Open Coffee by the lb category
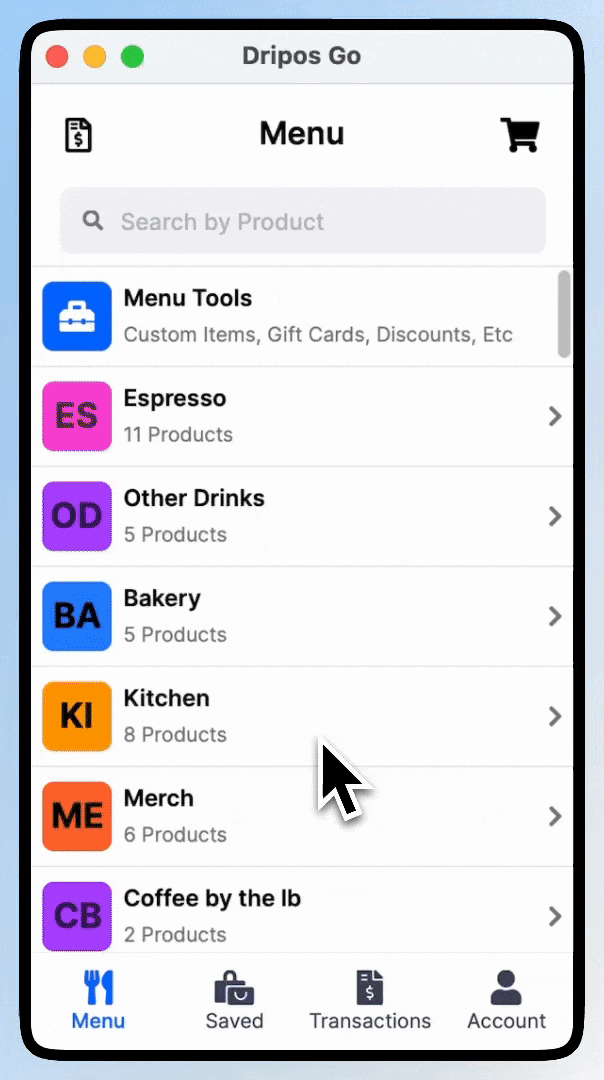This screenshot has height=1080, width=604. pos(300,914)
